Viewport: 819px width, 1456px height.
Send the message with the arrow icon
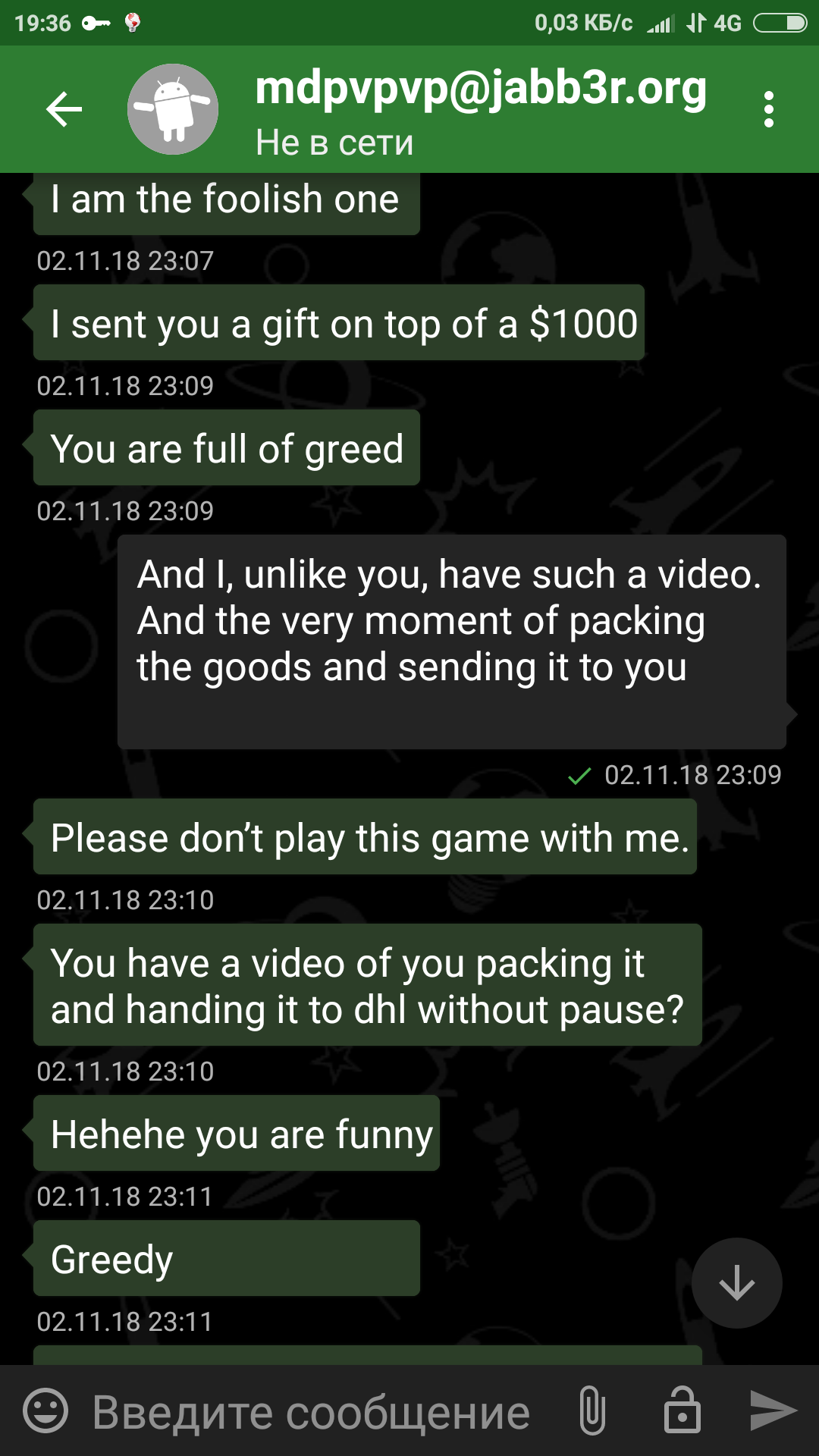point(773,1411)
